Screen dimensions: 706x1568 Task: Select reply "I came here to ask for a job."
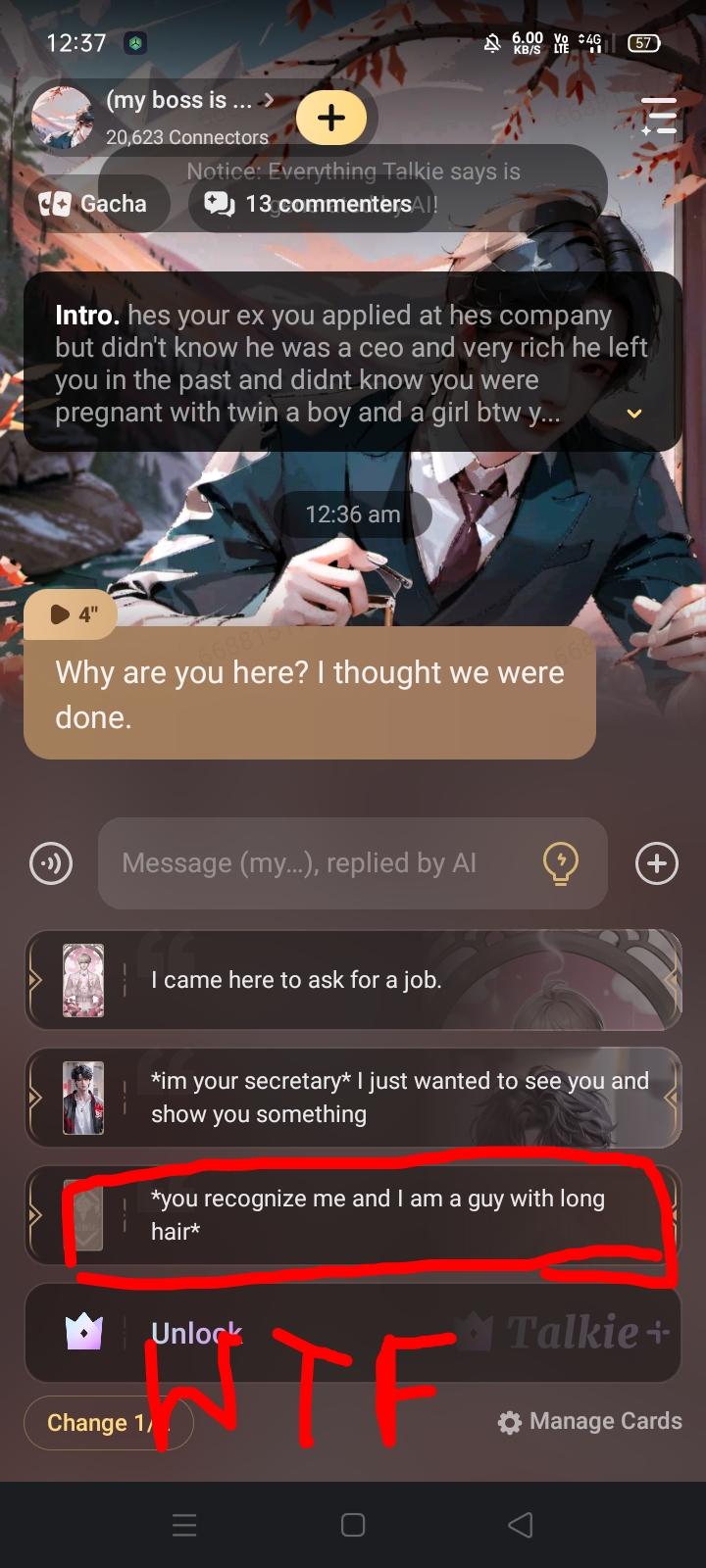click(353, 980)
